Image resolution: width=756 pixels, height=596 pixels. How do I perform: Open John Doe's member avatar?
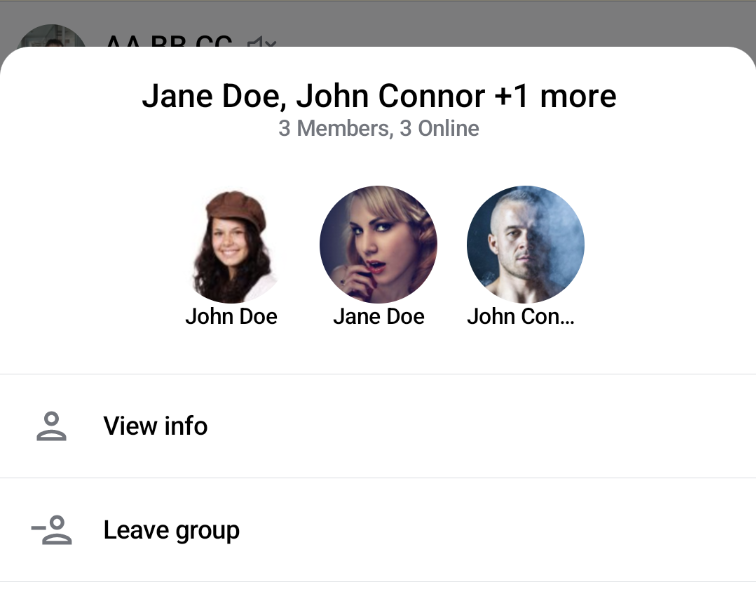click(x=231, y=245)
